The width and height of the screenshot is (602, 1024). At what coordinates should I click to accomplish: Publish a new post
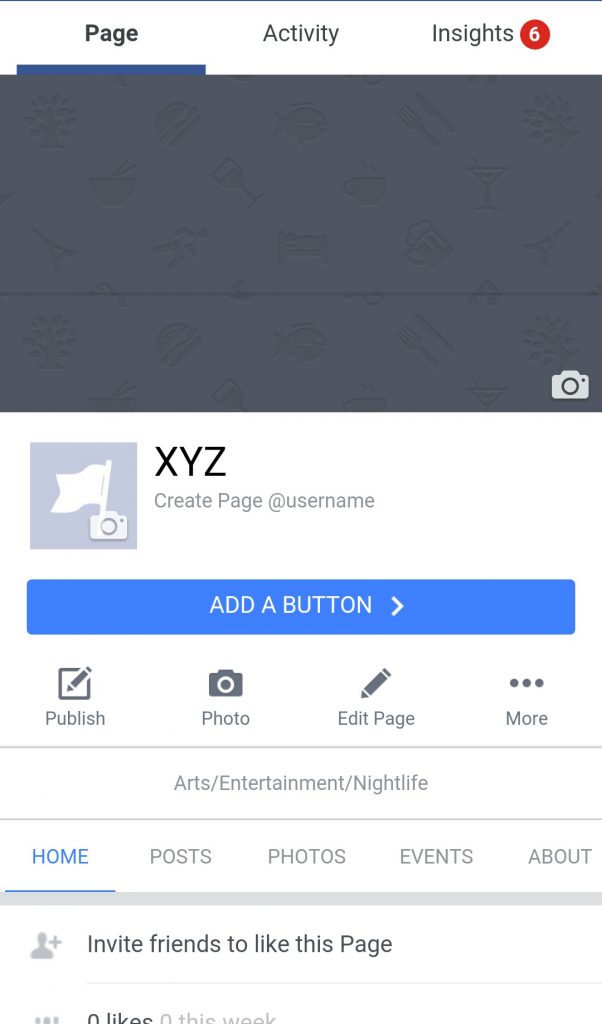[x=75, y=697]
